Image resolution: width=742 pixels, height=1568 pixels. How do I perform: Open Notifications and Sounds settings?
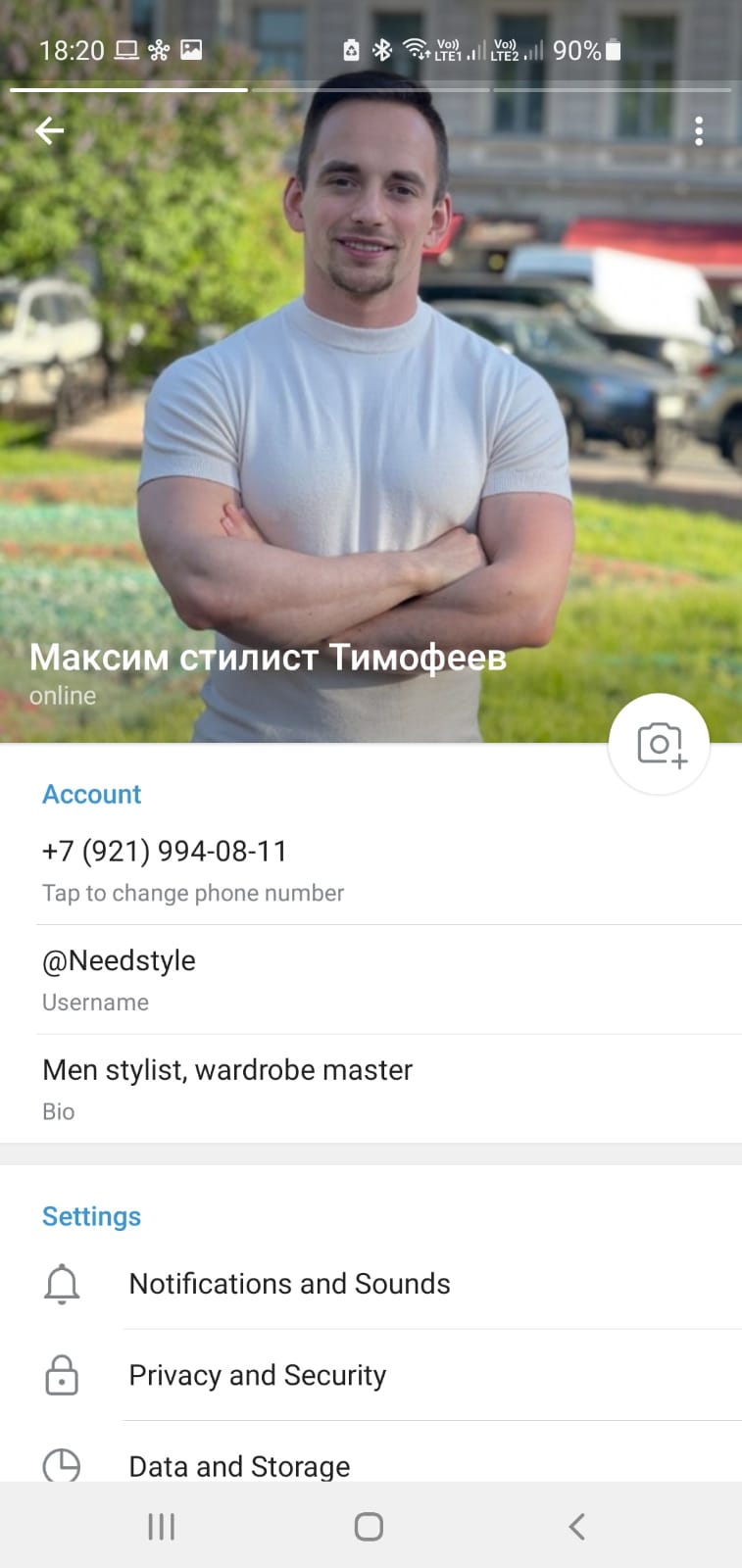pos(371,1284)
